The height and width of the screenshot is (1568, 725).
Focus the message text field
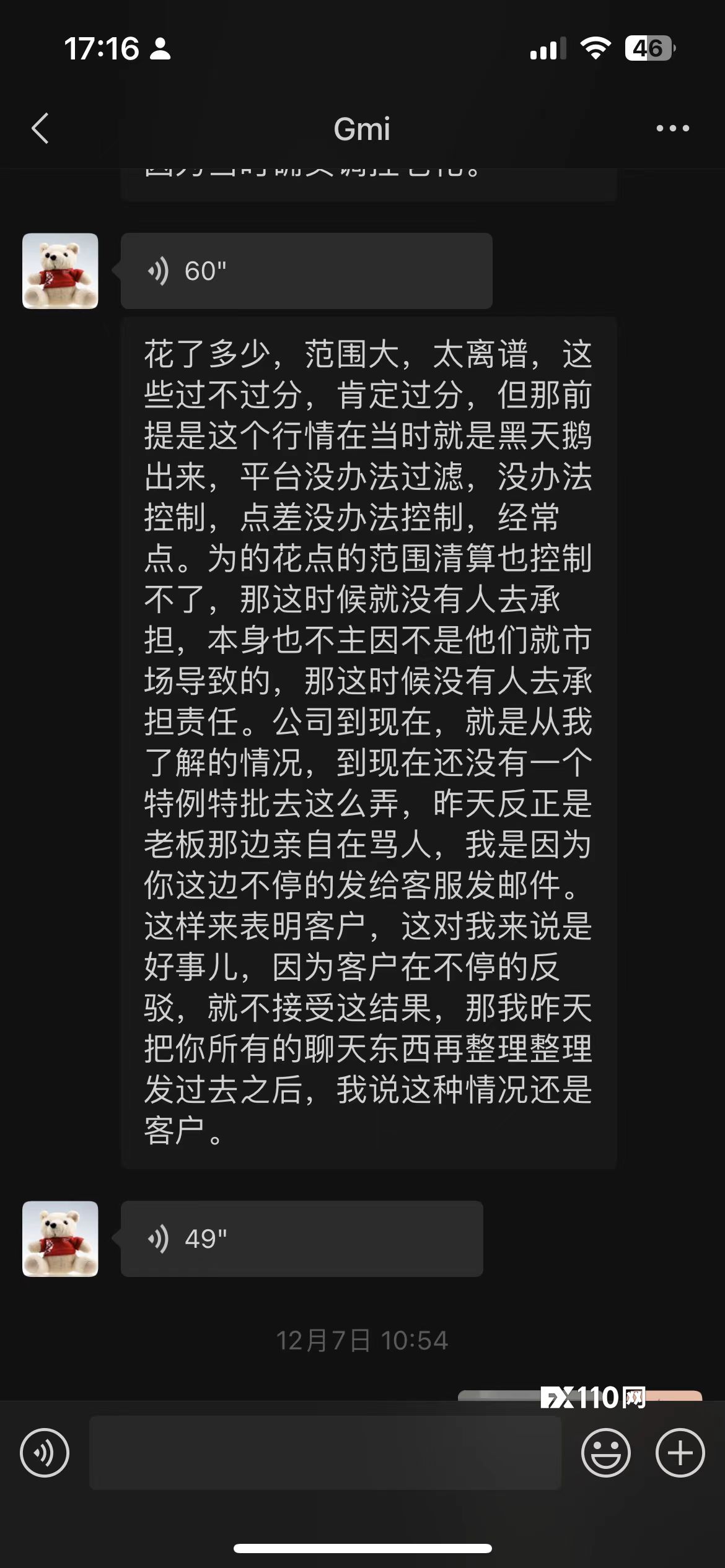click(x=325, y=1453)
